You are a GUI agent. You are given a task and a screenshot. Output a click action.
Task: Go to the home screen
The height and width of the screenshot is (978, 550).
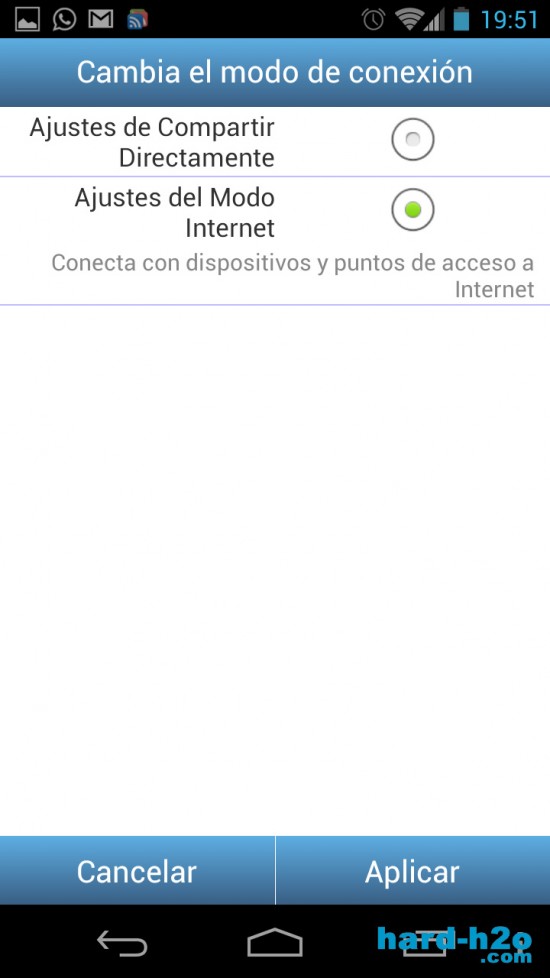[x=275, y=942]
